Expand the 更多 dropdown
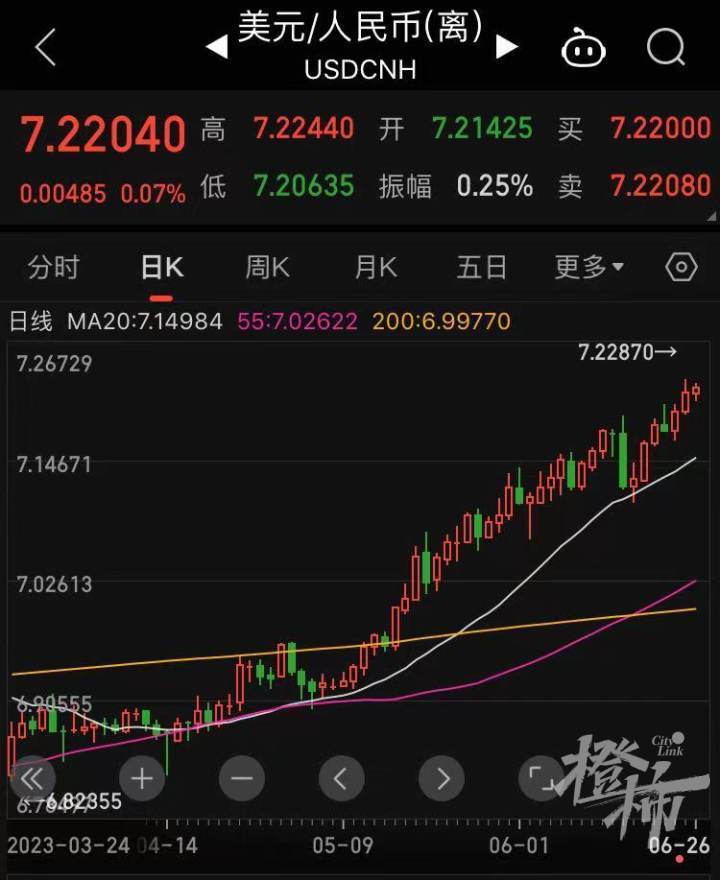 click(x=589, y=267)
